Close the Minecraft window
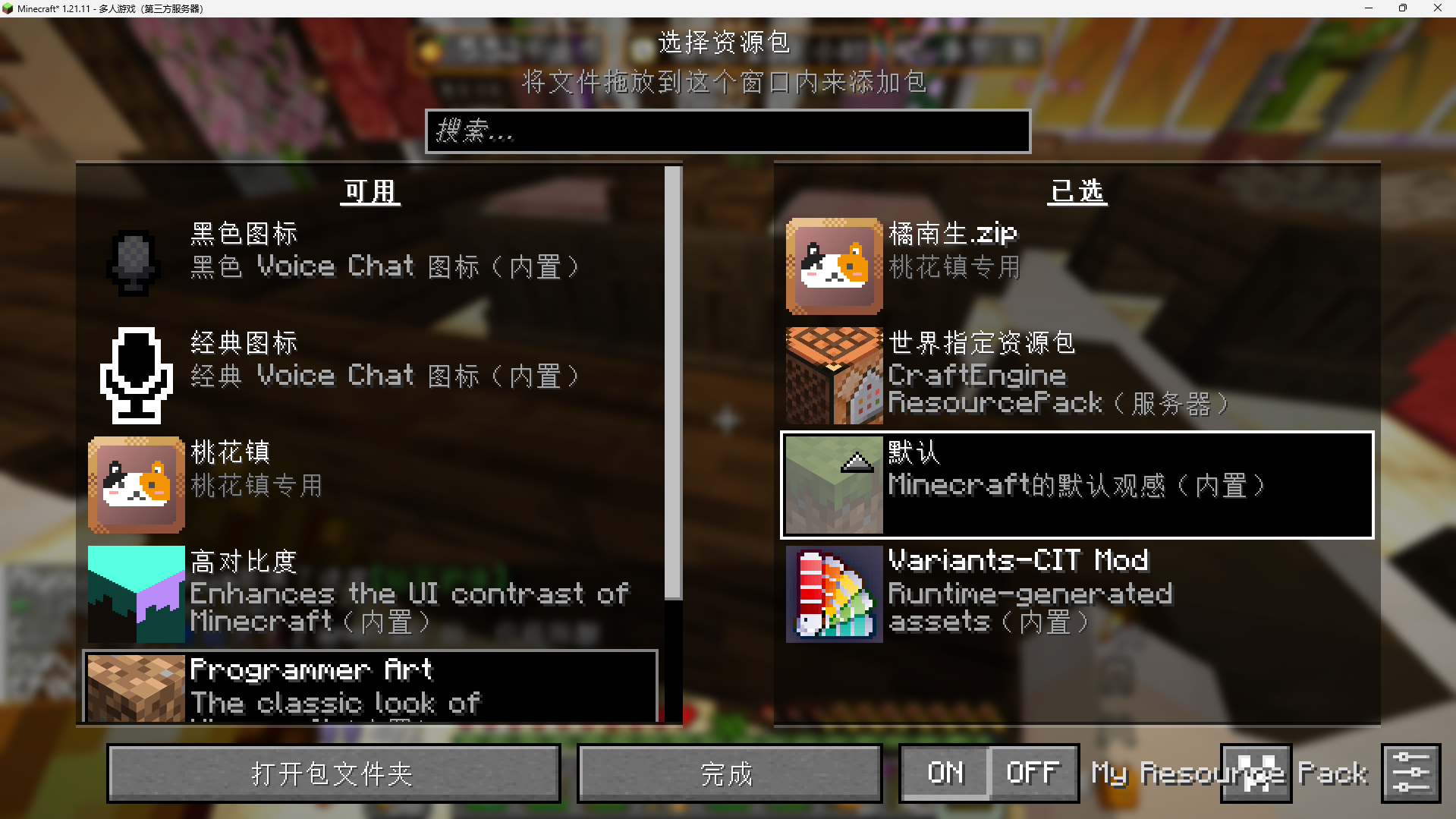Image resolution: width=1456 pixels, height=819 pixels. pos(1437,8)
